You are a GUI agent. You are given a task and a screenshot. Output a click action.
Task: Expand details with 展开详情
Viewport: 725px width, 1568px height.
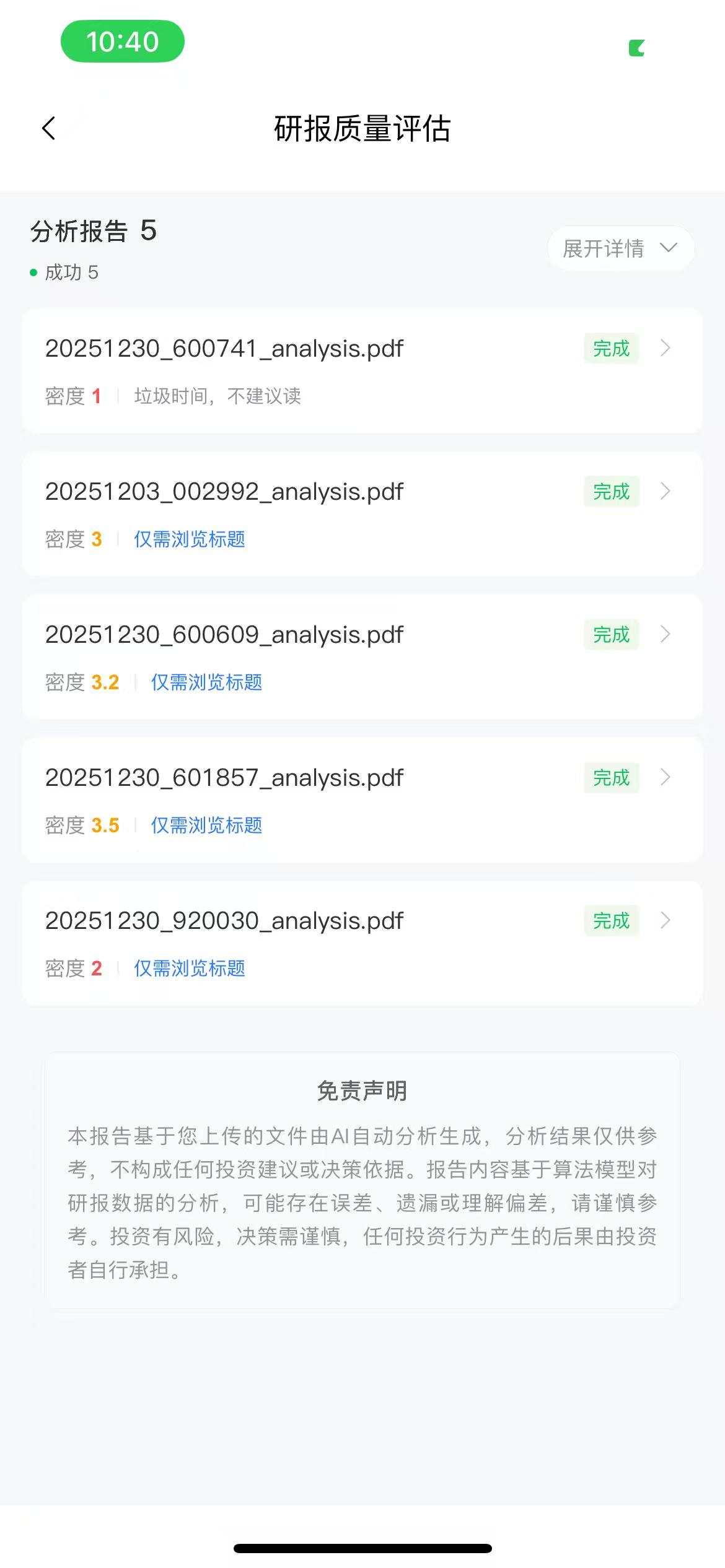tap(620, 248)
